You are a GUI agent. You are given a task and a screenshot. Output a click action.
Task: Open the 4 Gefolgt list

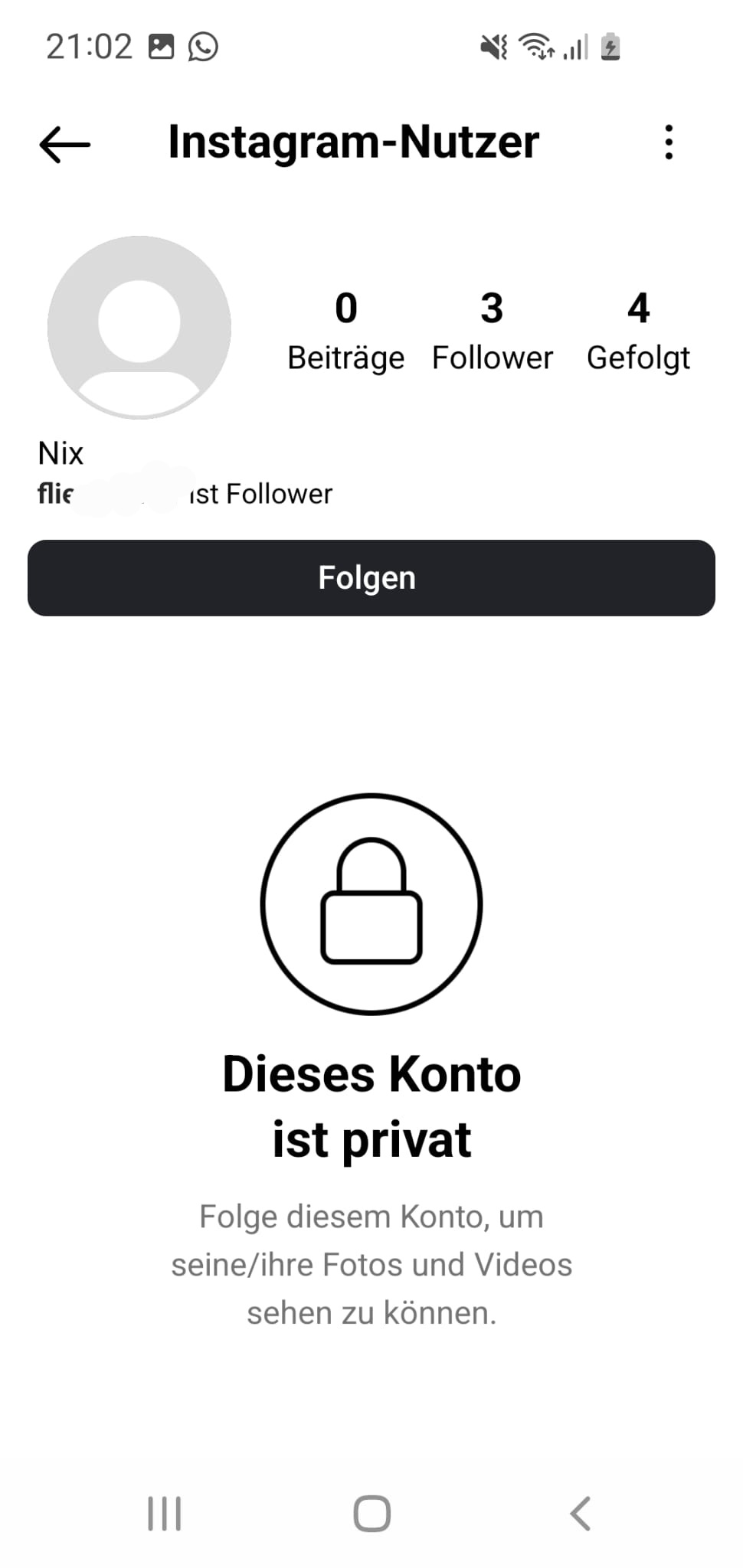(x=638, y=331)
